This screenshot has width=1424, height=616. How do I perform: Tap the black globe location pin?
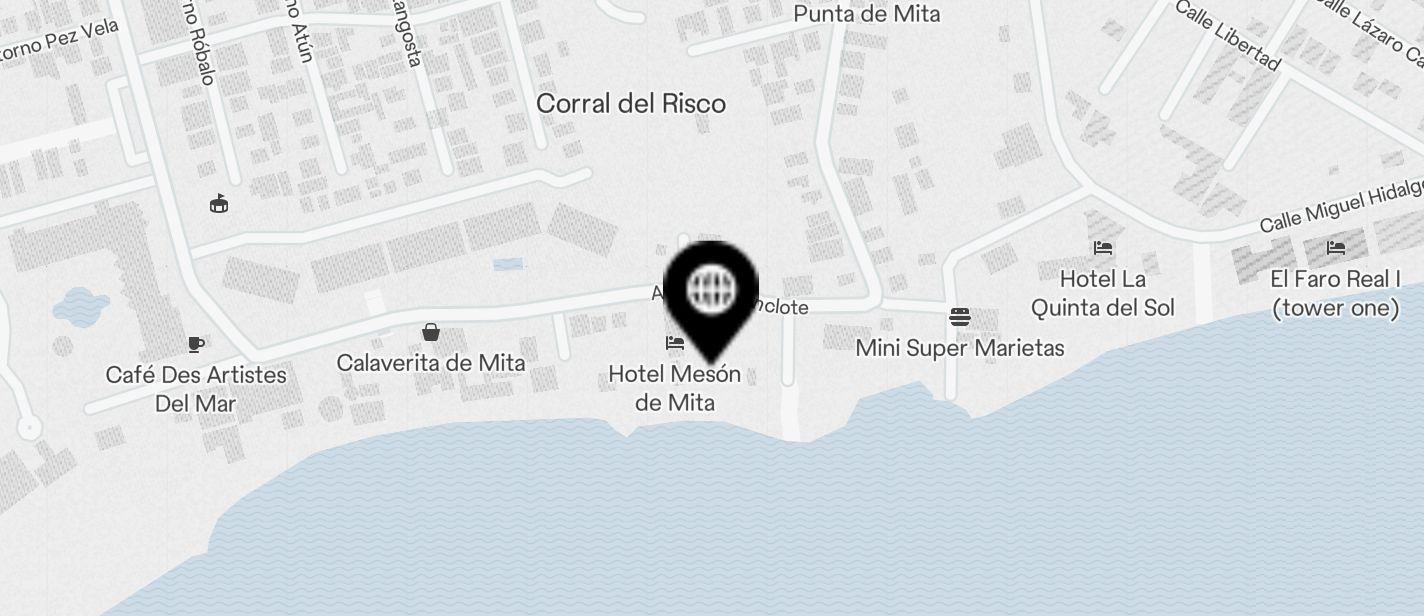[x=711, y=291]
